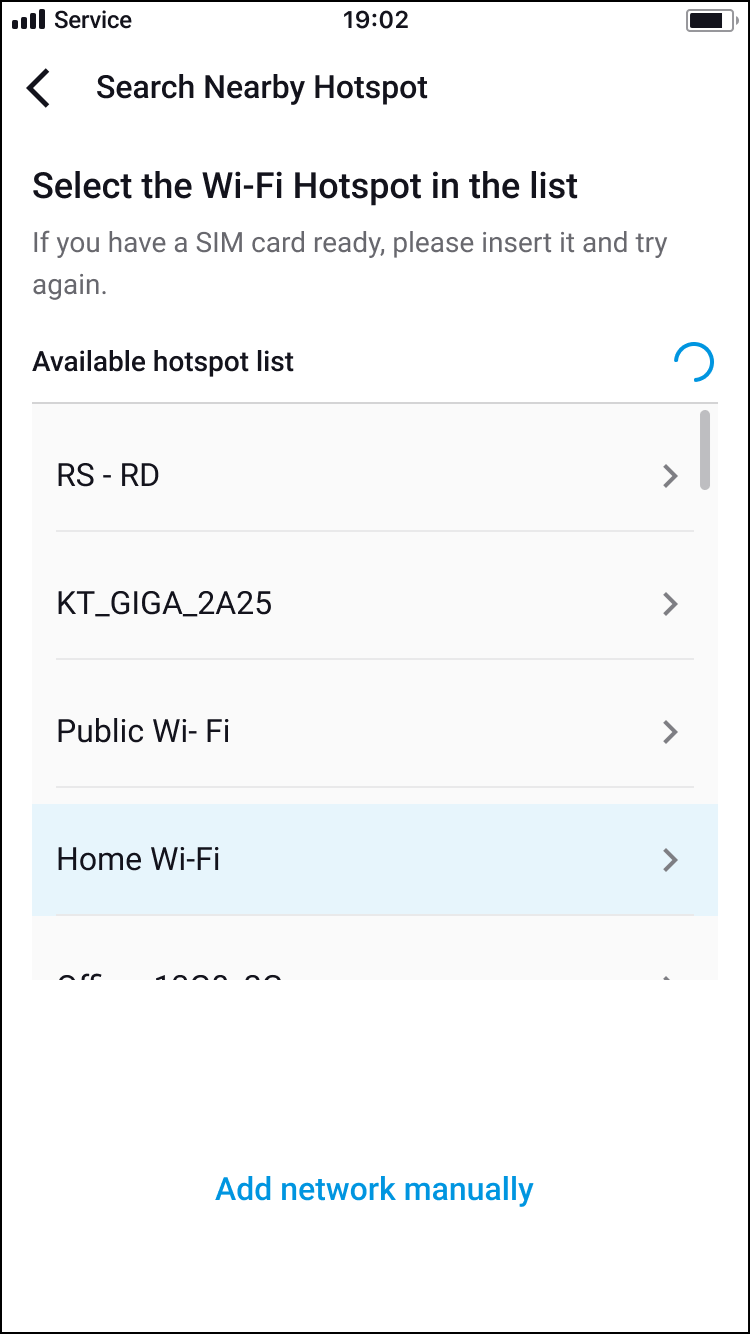Go back from Search Nearby Hotspot
Screen dimensions: 750x1334
[x=39, y=88]
